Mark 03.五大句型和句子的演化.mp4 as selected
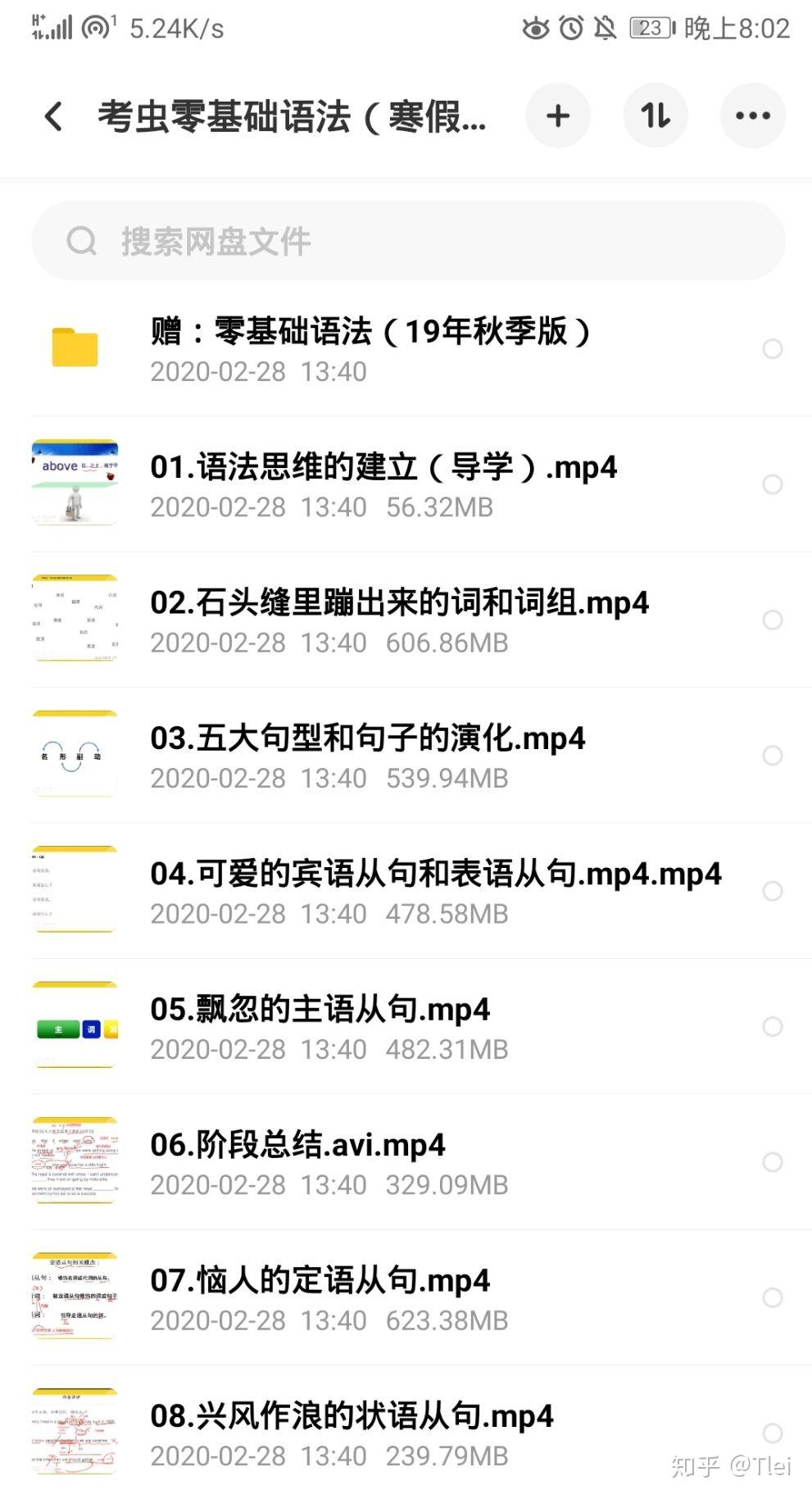The height and width of the screenshot is (1499, 812). tap(772, 756)
